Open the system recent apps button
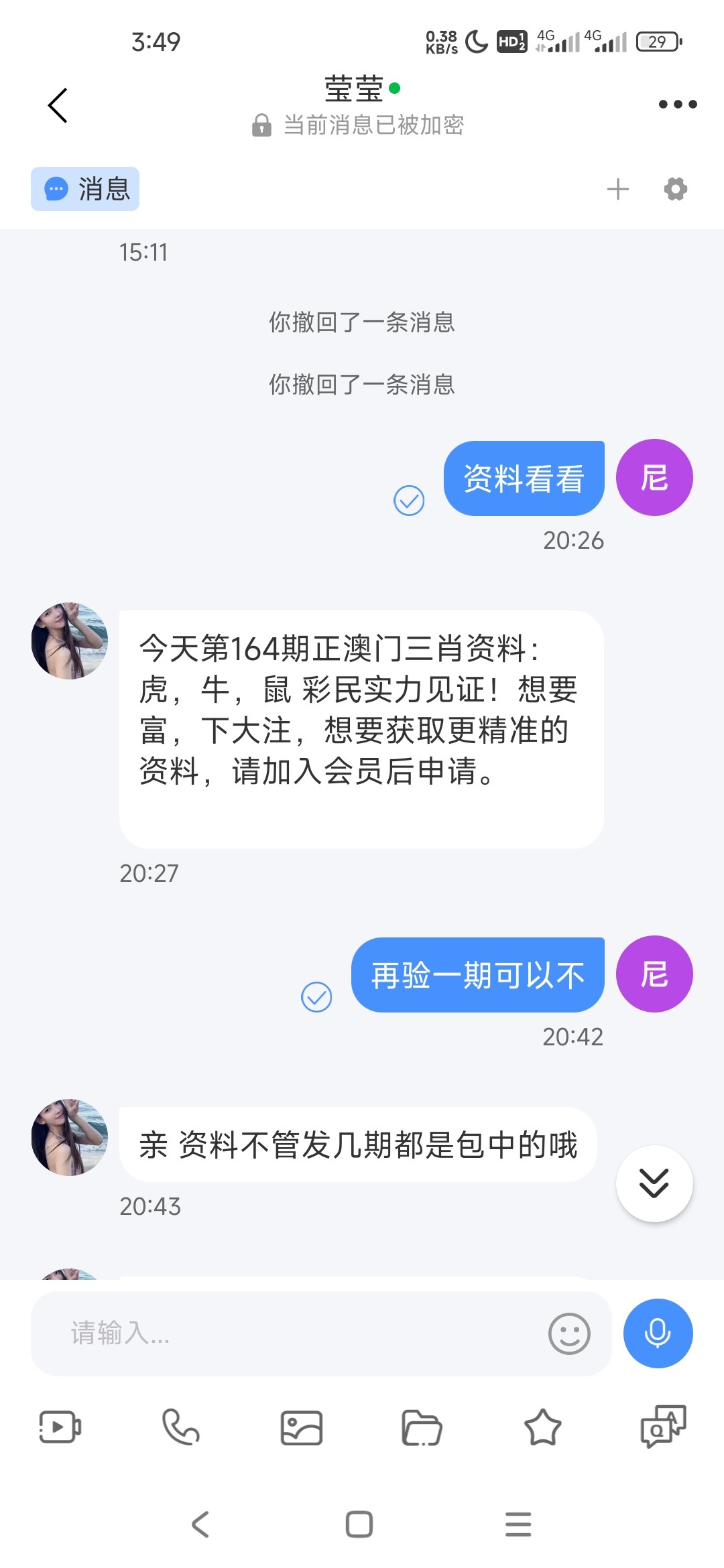The image size is (724, 1568). click(x=518, y=1524)
